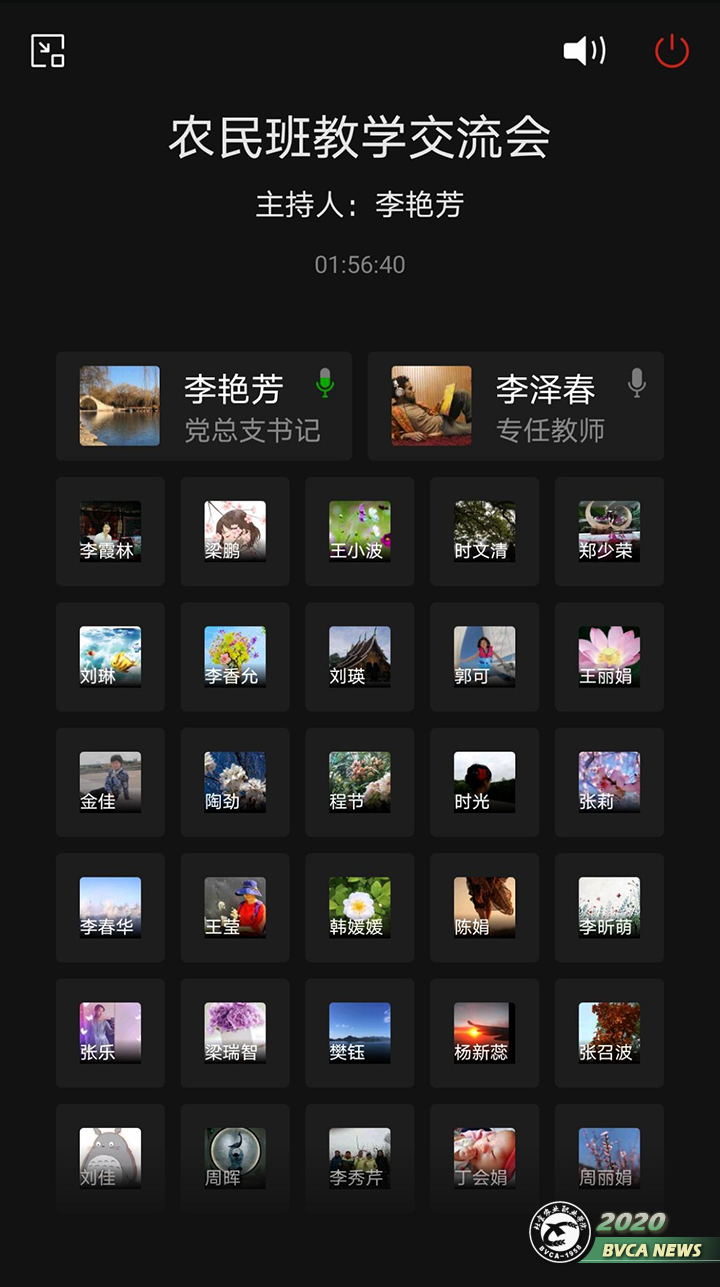
Task: View participant 李春华
Action: pyautogui.click(x=110, y=908)
